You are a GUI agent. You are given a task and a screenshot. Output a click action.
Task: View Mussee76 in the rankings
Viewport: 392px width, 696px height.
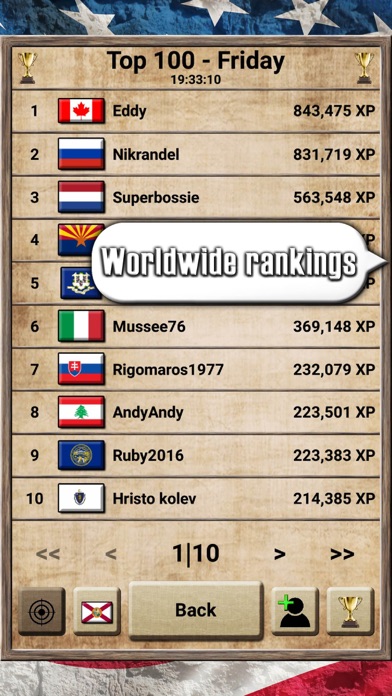196,326
